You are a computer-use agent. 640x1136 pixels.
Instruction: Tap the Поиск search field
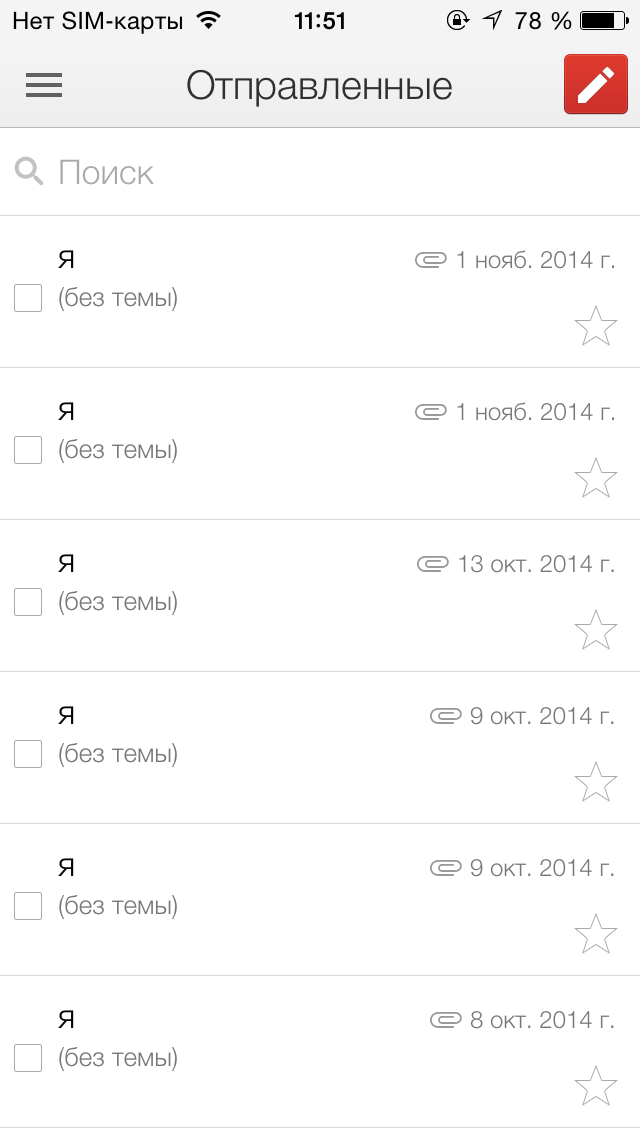pos(320,172)
